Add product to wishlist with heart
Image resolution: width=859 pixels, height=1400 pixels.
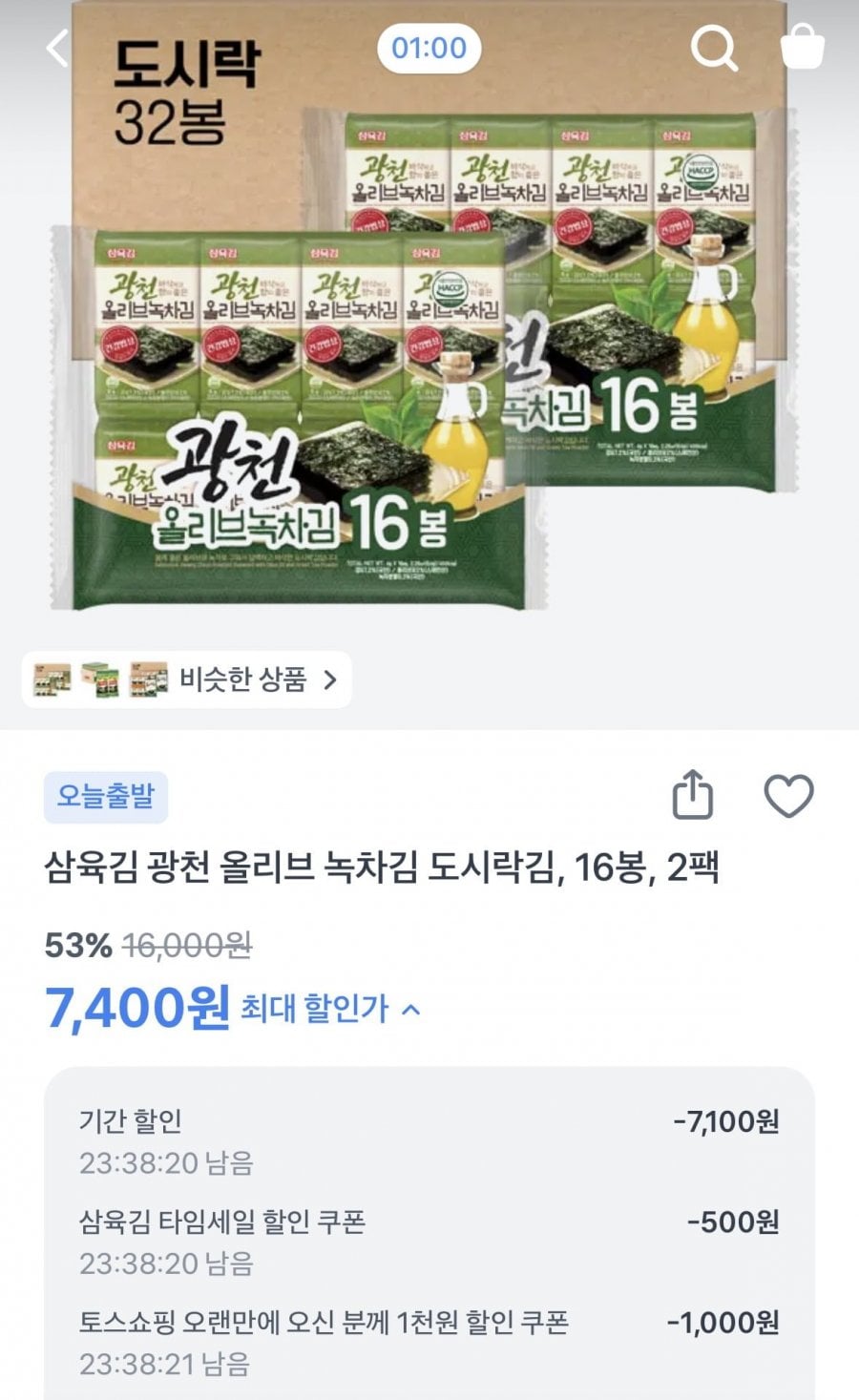click(788, 796)
